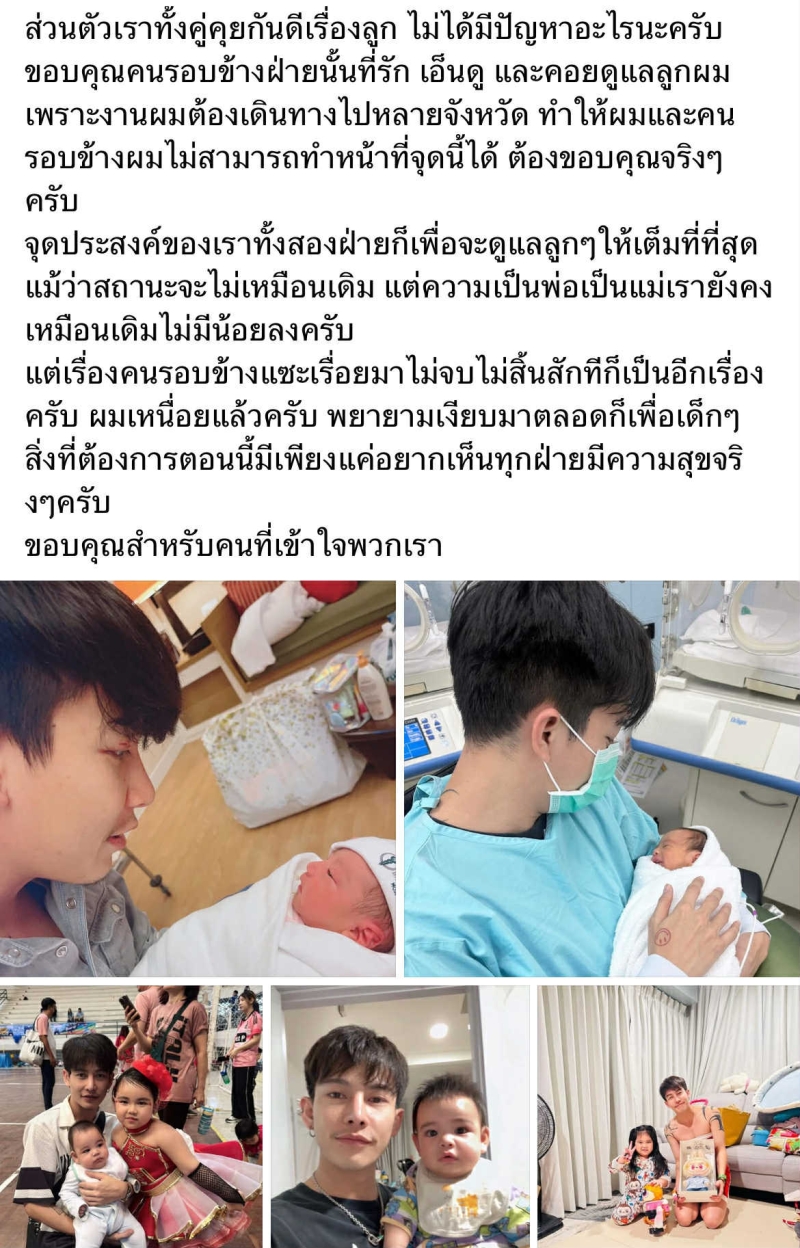Open the photo of man looking at newborn
Screen dimensions: 800x1248
point(197,778)
